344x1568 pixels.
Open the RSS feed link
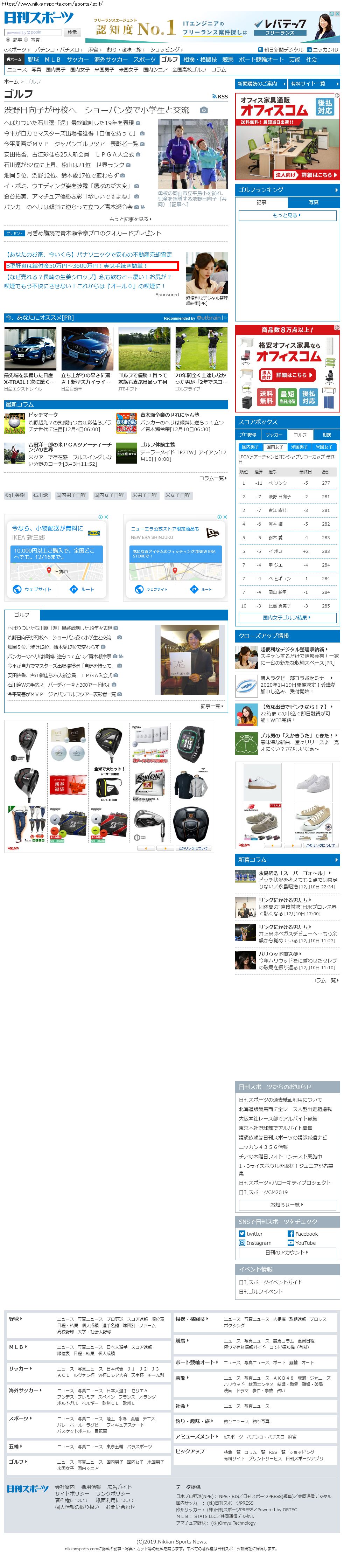tap(220, 97)
